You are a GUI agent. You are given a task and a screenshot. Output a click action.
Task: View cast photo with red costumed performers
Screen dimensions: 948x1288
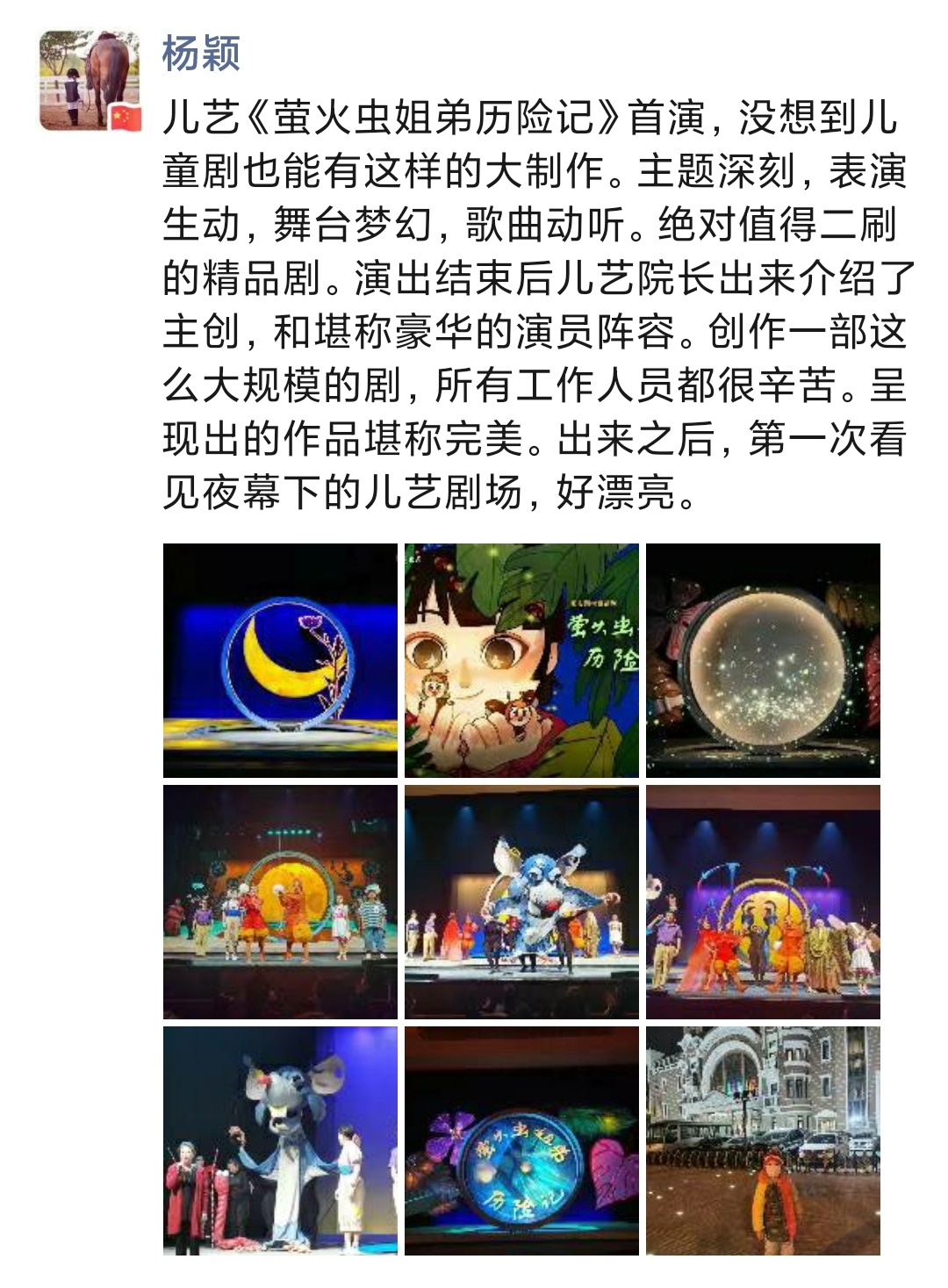point(763,902)
